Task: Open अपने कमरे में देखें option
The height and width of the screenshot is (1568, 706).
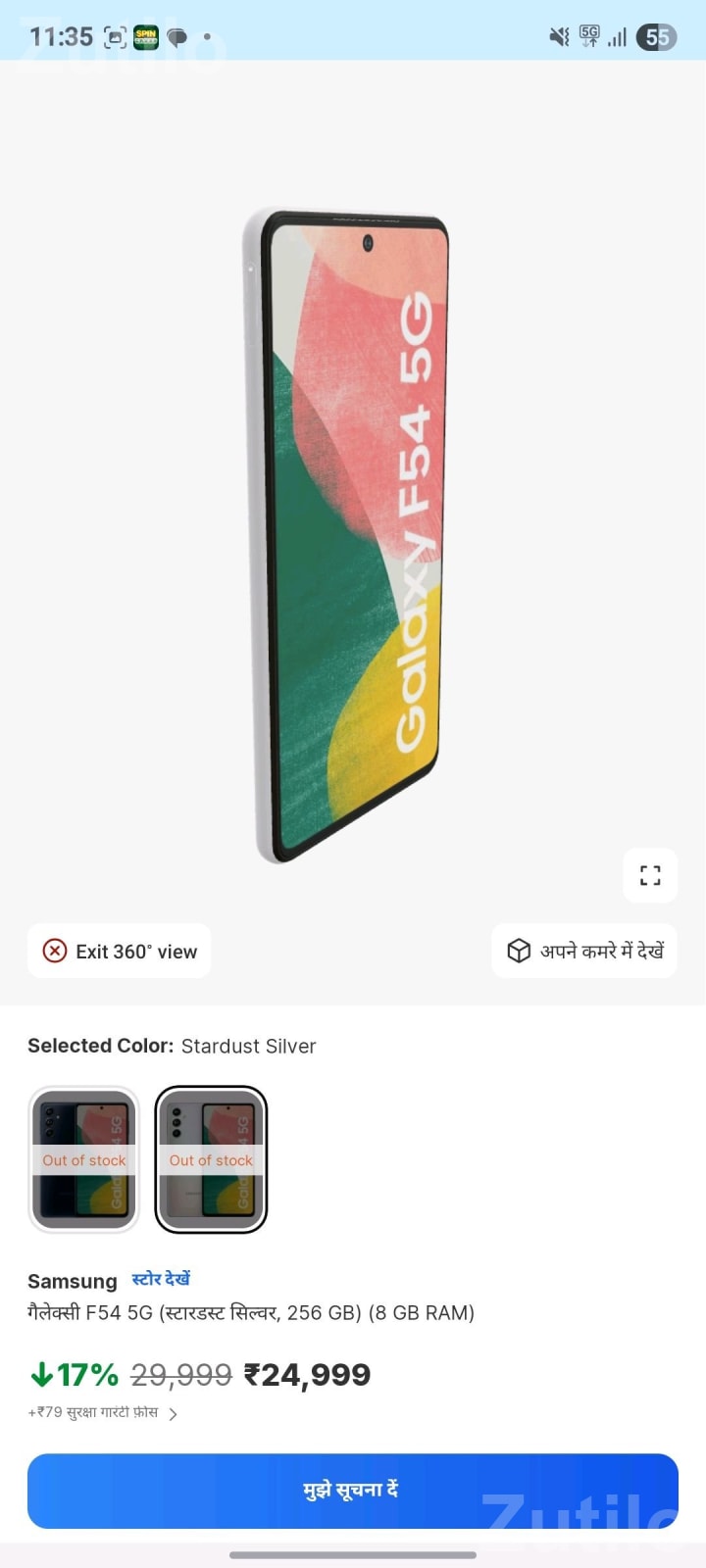Action: tap(583, 950)
